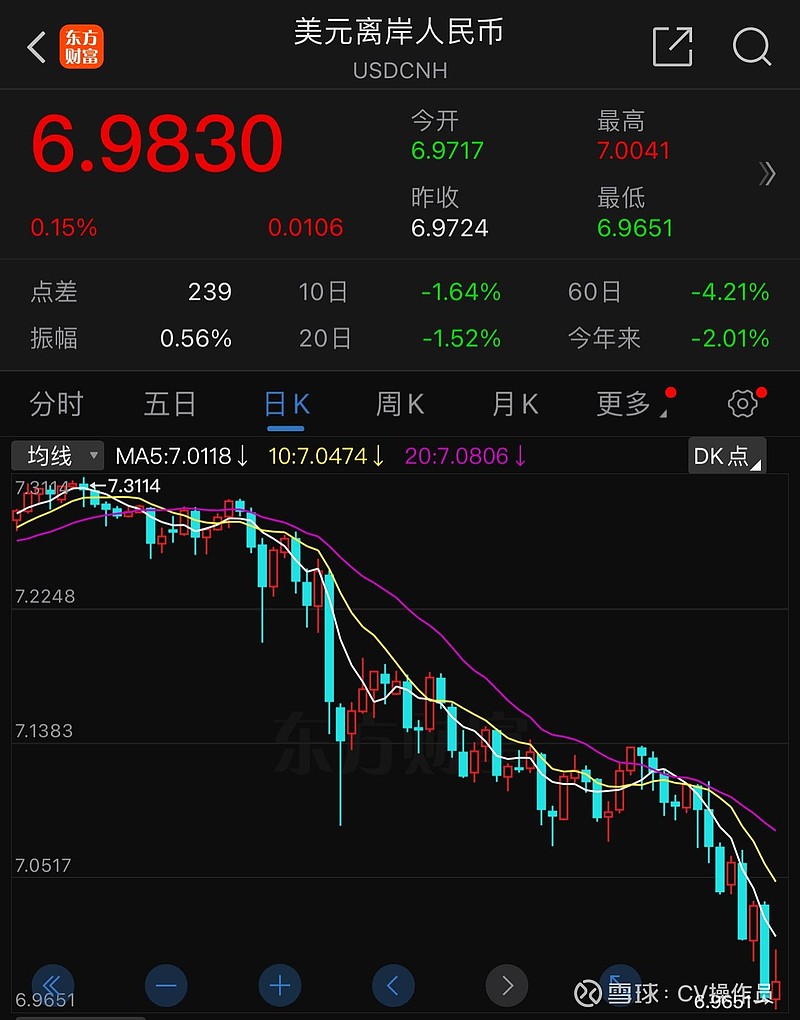Open search from the top bar
Image resolution: width=800 pixels, height=1020 pixels.
click(x=750, y=46)
